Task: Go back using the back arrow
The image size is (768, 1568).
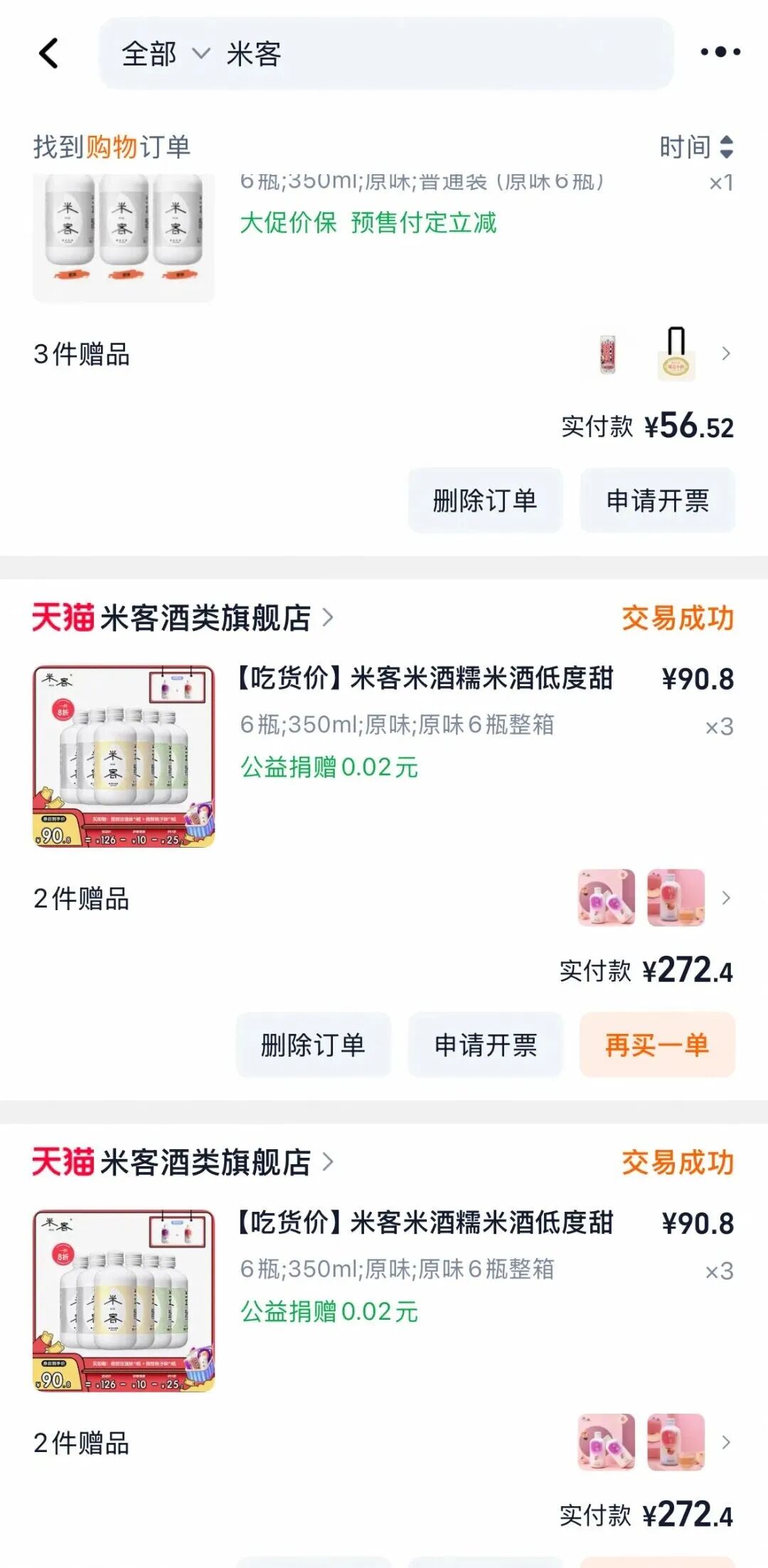Action: [x=48, y=53]
